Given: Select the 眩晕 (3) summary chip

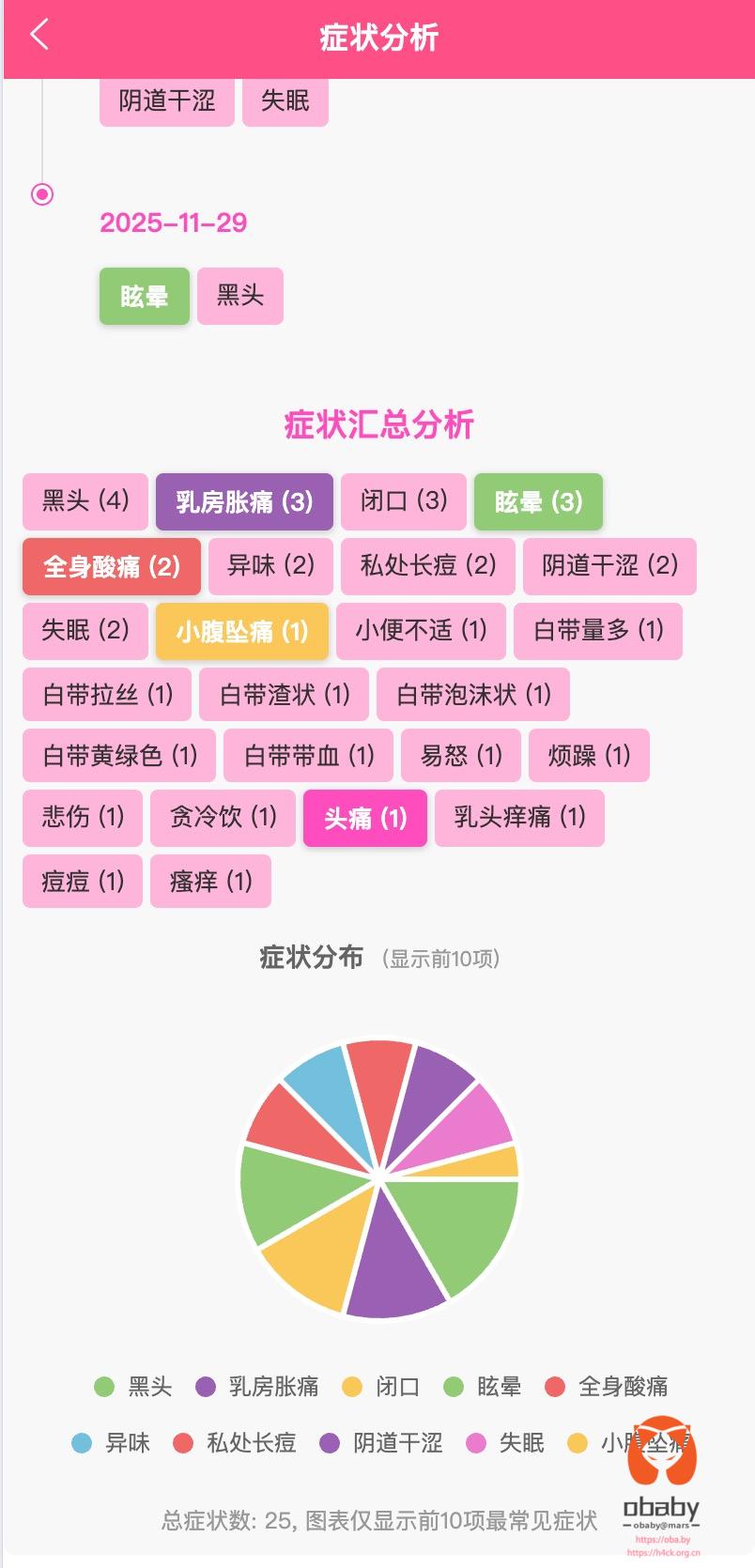Looking at the screenshot, I should tap(538, 501).
